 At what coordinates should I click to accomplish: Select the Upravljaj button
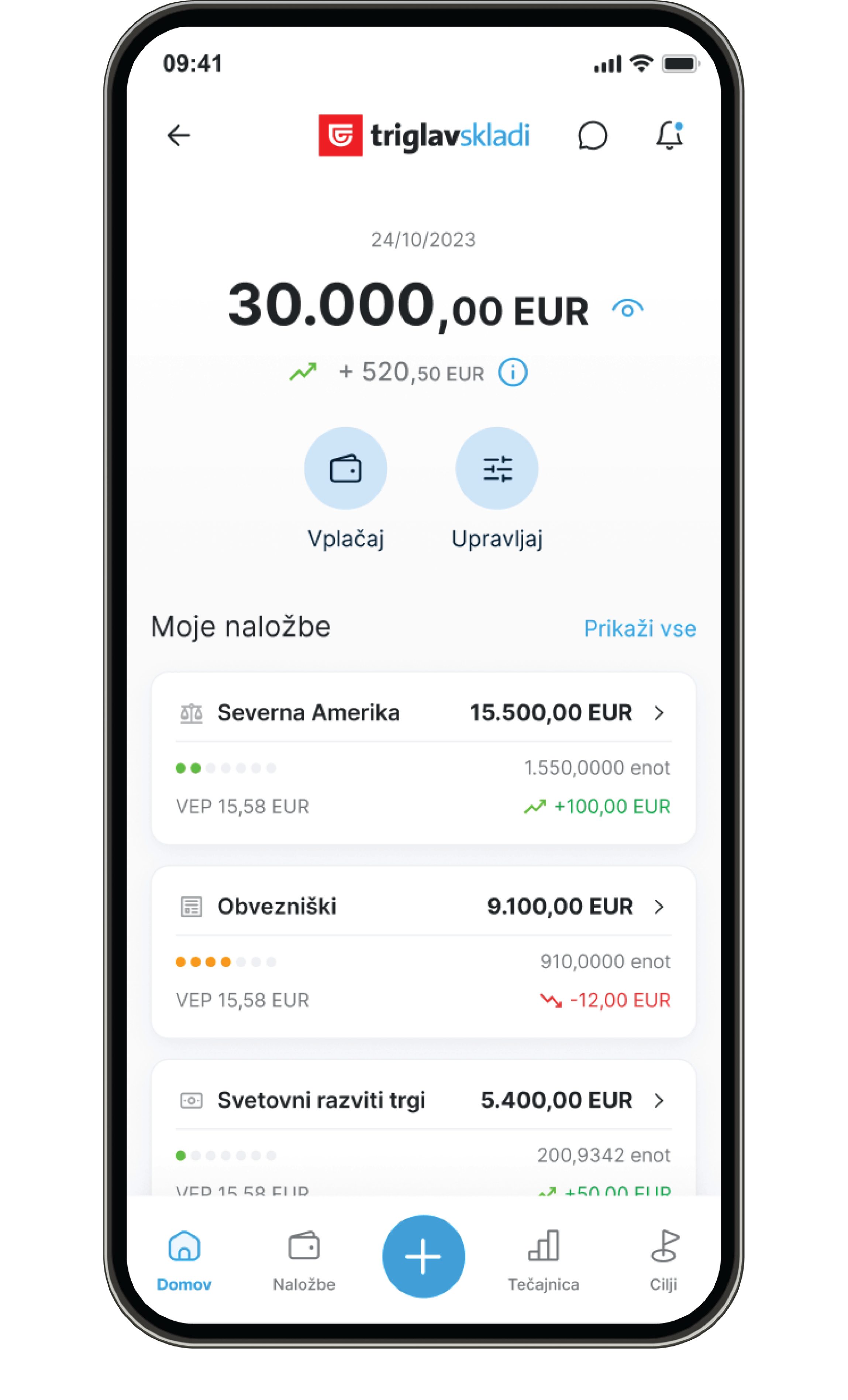496,469
